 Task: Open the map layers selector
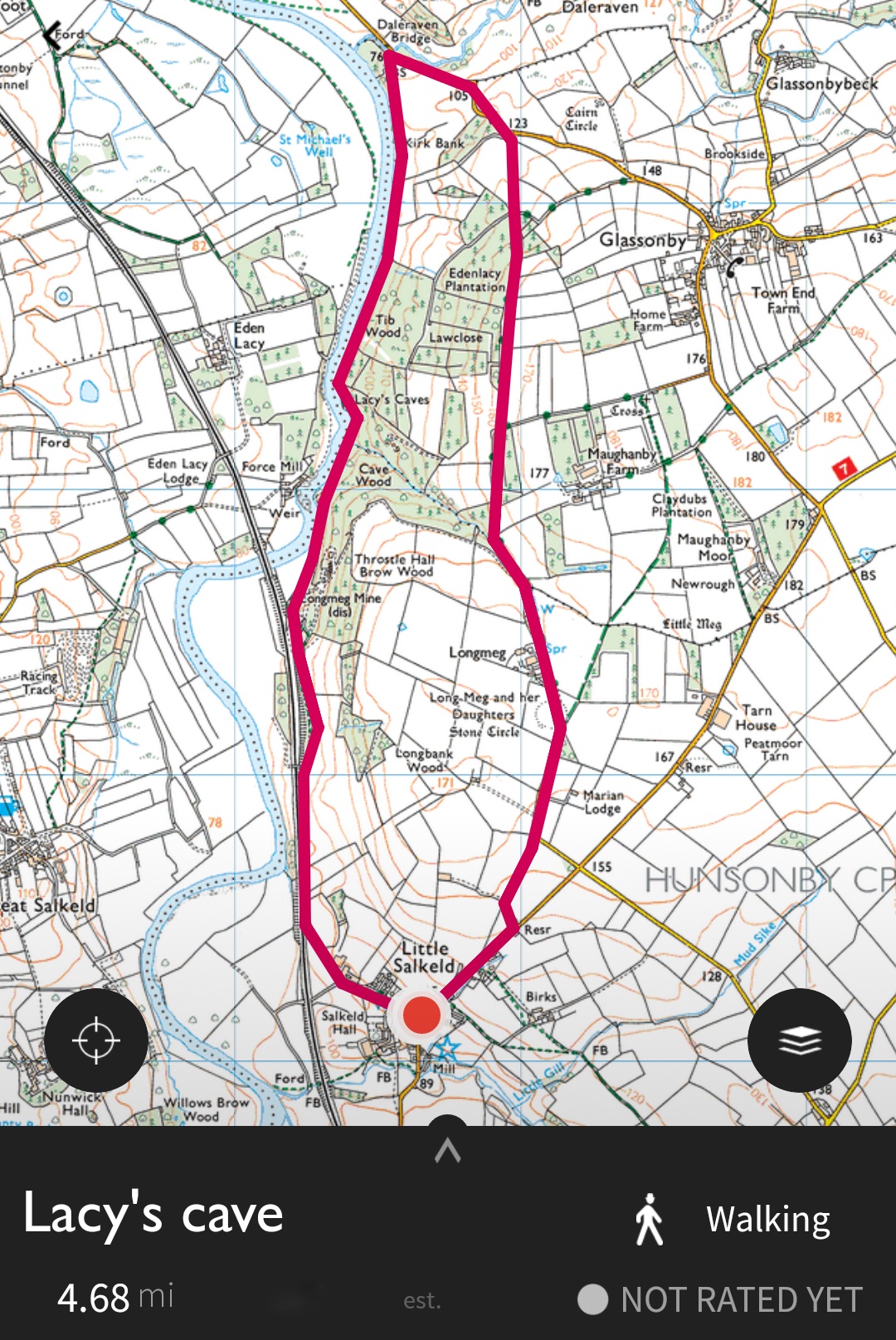pos(799,1040)
